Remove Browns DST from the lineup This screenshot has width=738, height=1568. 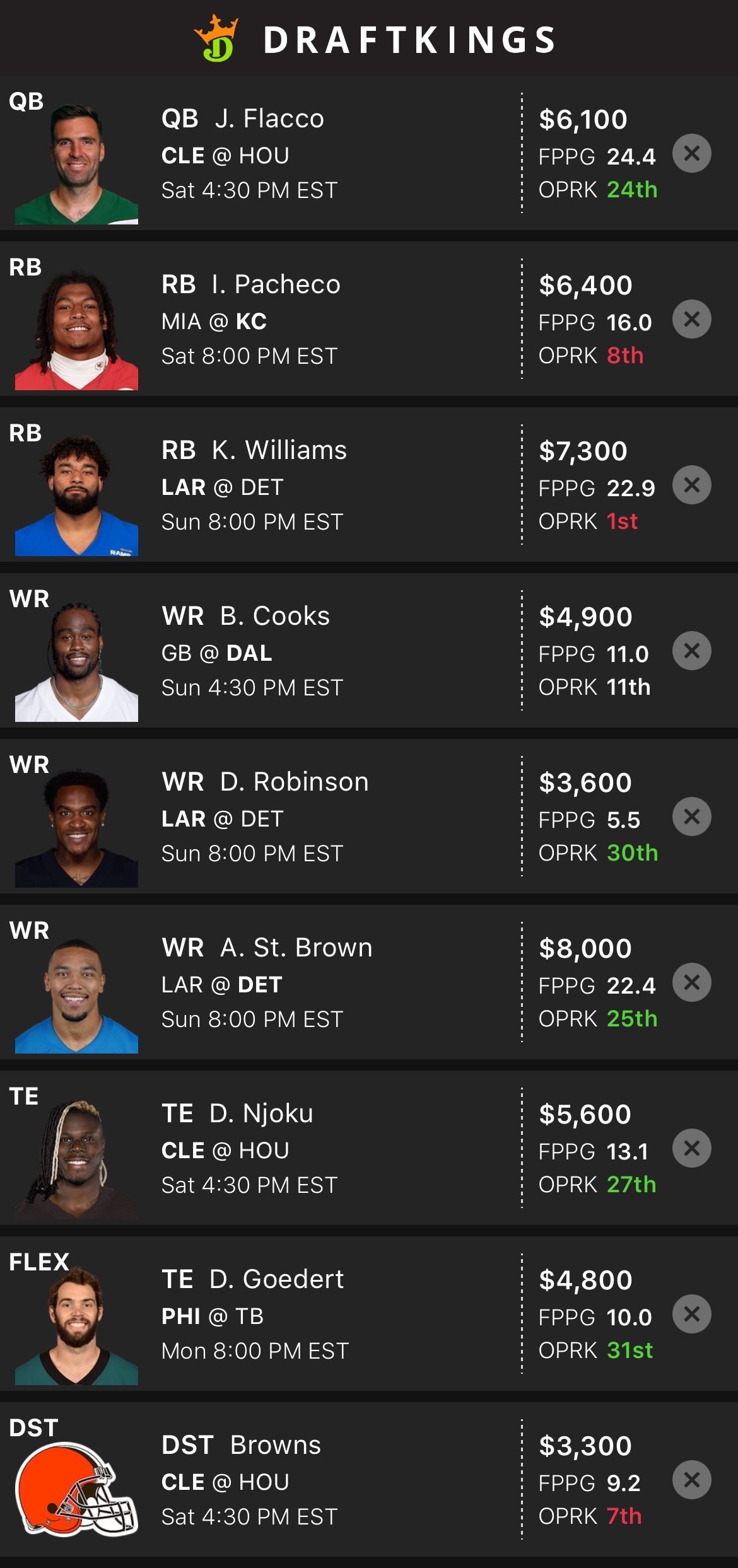pyautogui.click(x=691, y=1480)
